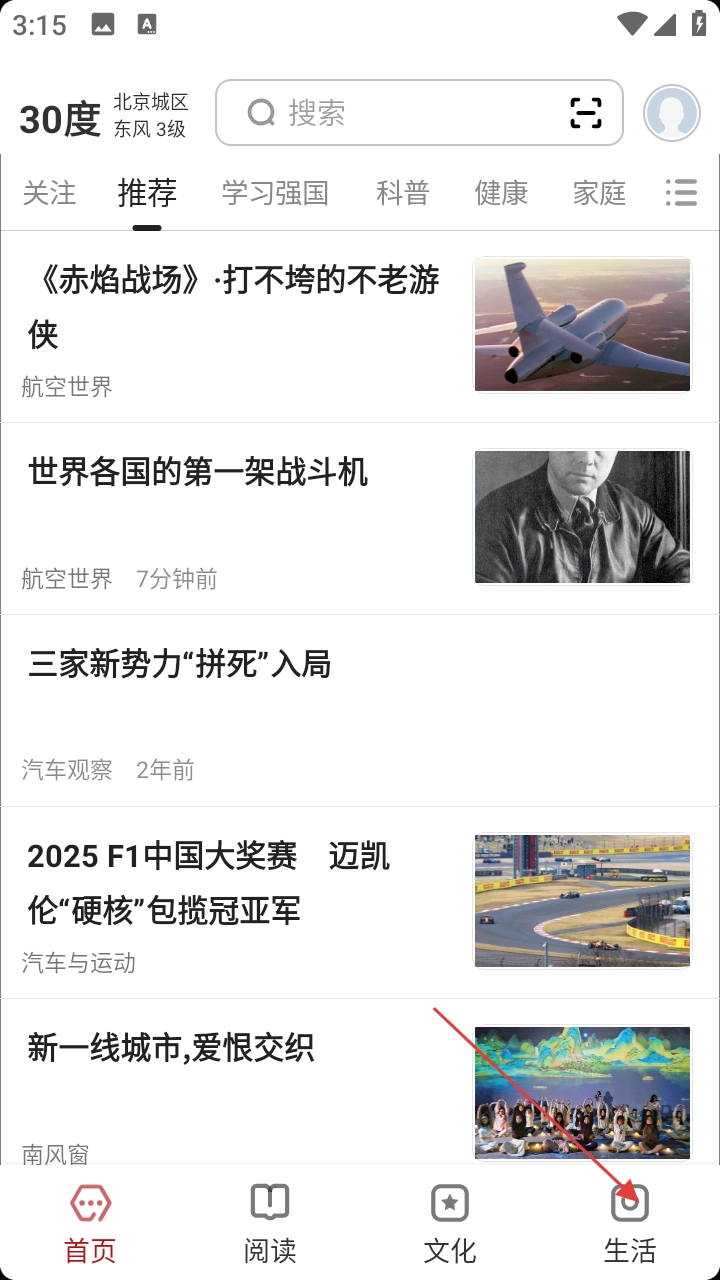Switch to the 家庭 tab
Viewport: 720px width, 1280px height.
[x=599, y=193]
